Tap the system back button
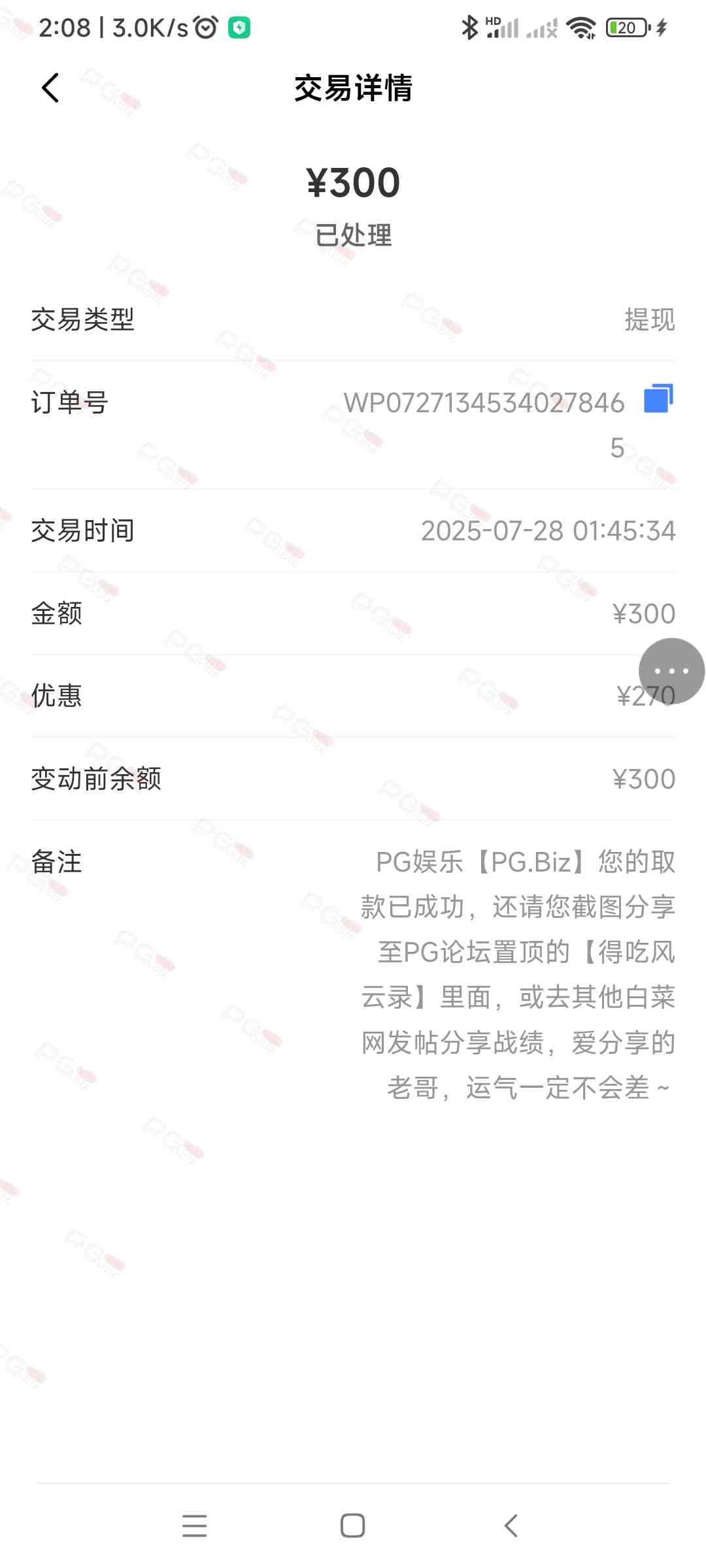 coord(511,1526)
